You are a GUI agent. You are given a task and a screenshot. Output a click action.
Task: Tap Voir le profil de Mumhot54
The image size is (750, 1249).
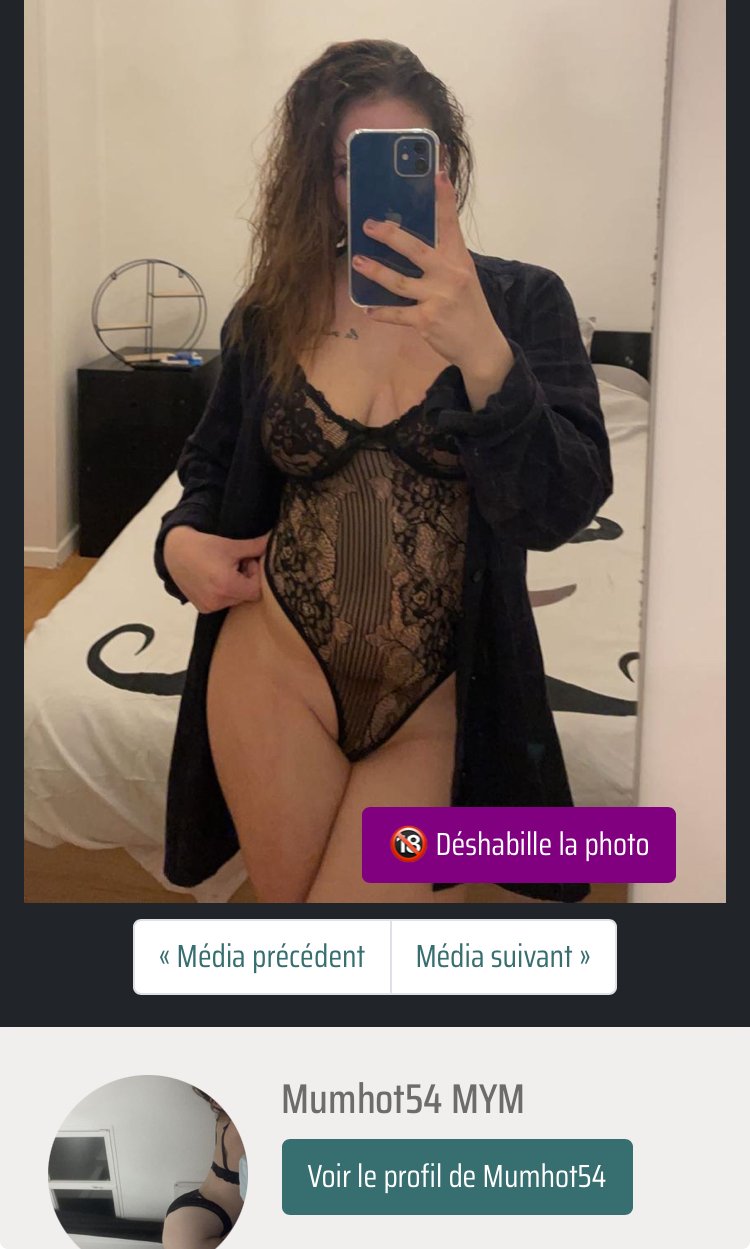[x=457, y=1177]
